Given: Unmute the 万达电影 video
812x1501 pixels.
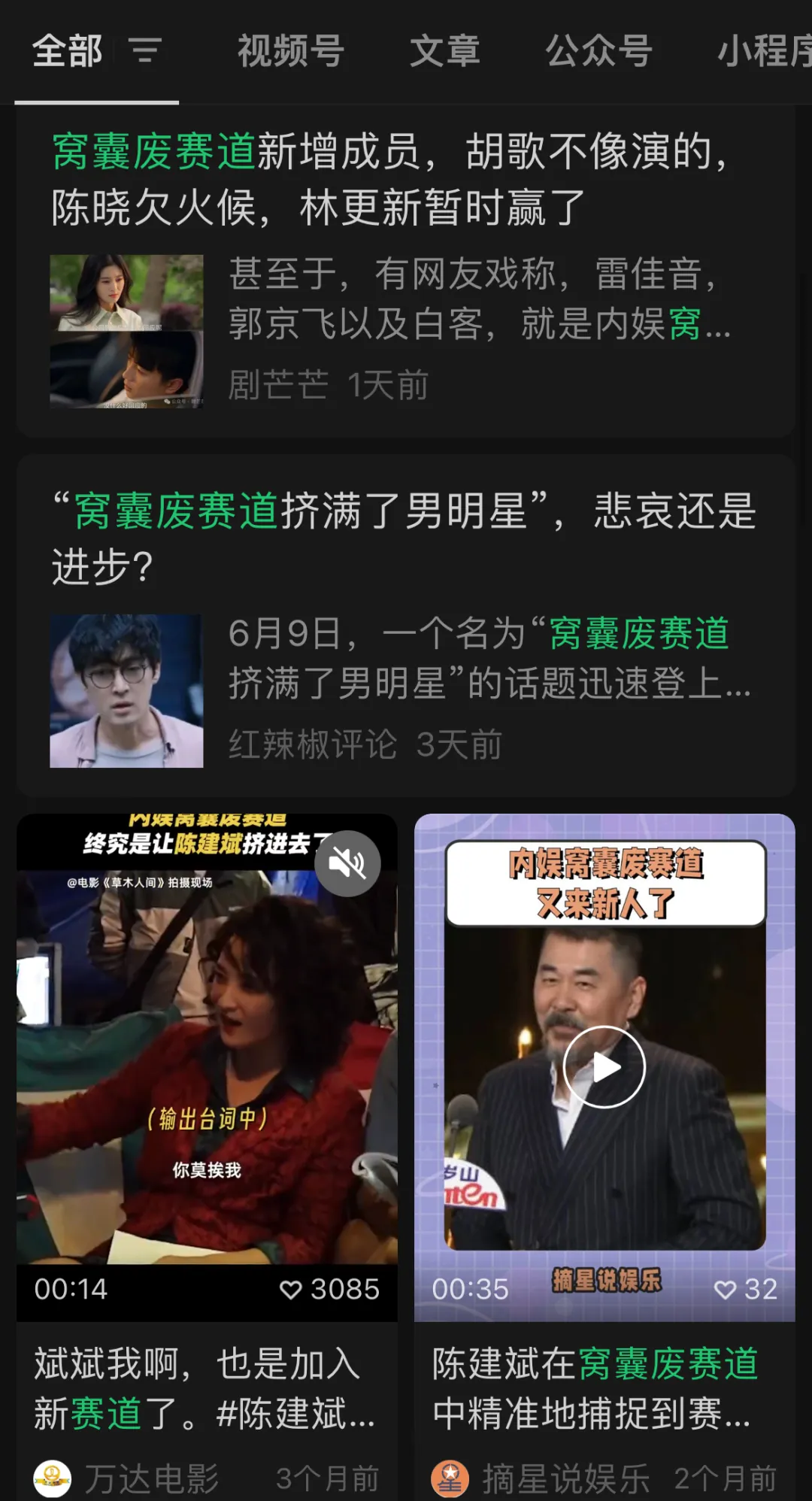Looking at the screenshot, I should pyautogui.click(x=347, y=864).
